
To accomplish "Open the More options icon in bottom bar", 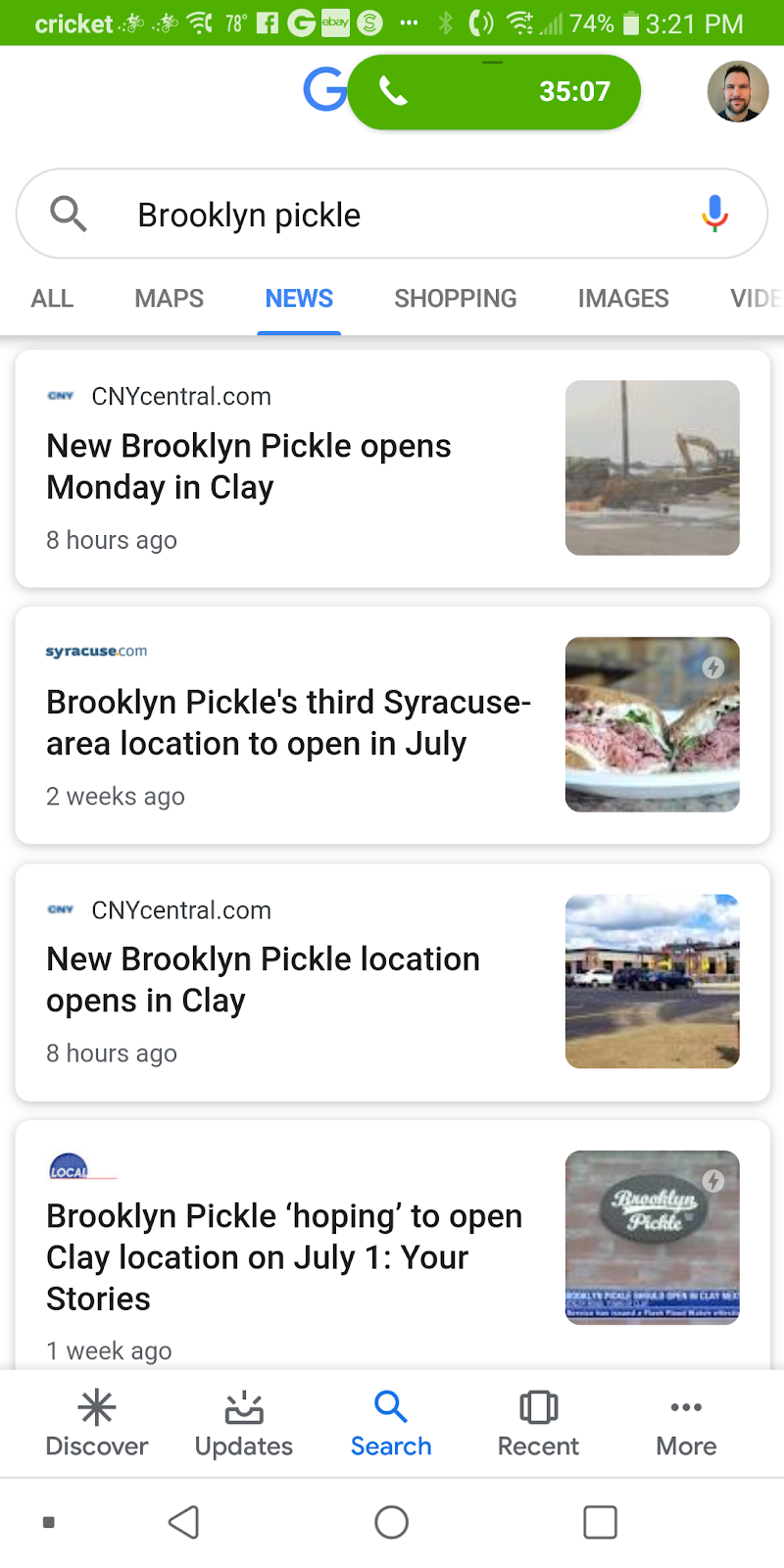I will [685, 1406].
